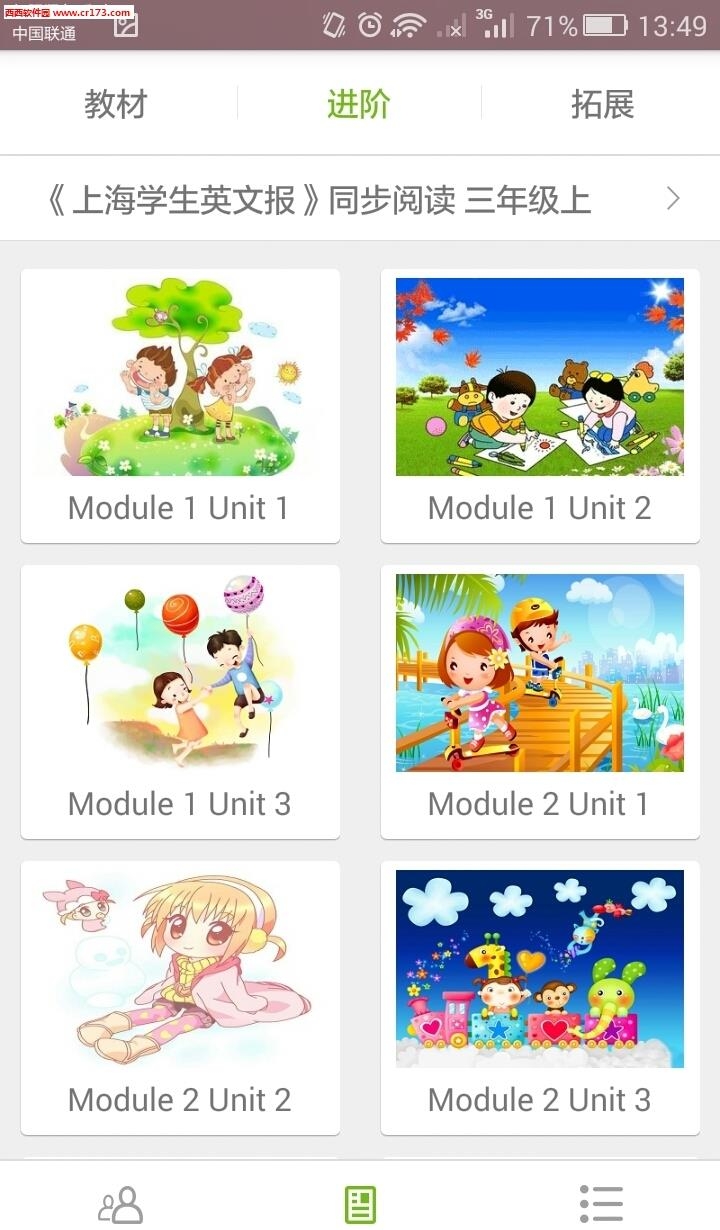The height and width of the screenshot is (1230, 720).
Task: Open Module 2 Unit 1 card
Action: pos(540,701)
